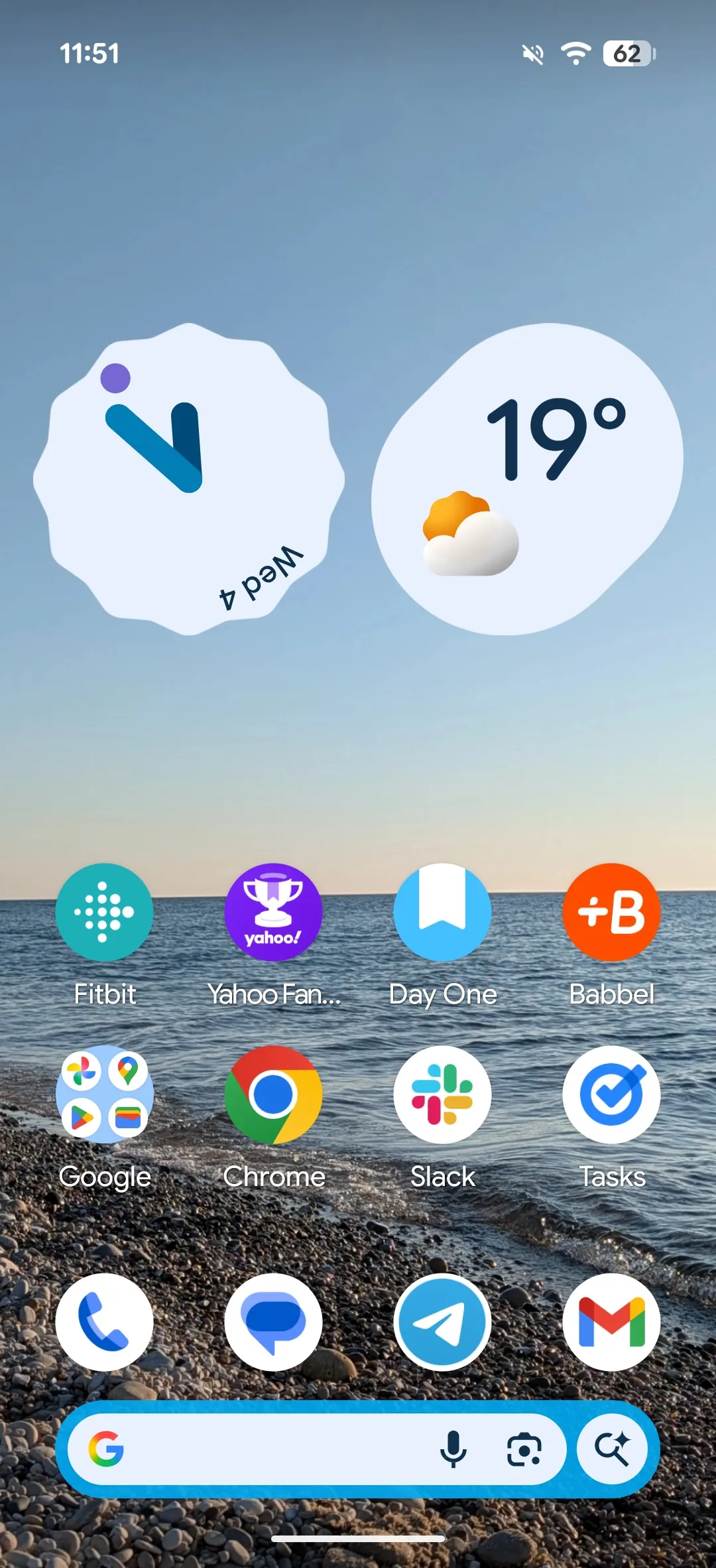Screen dimensions: 716x1568
Task: Open the Phone dialer app
Action: point(104,1322)
